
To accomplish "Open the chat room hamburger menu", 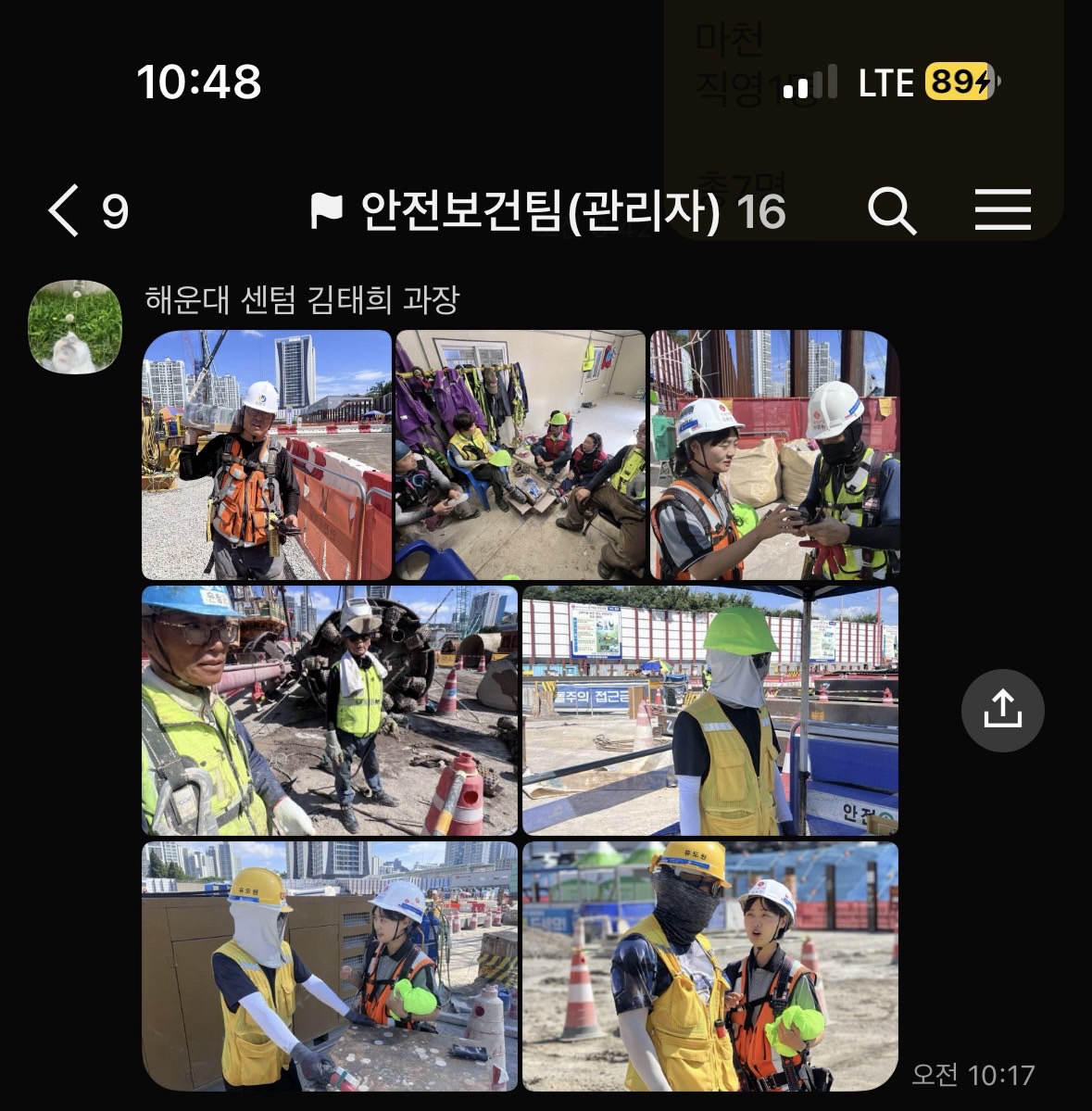I will [1002, 210].
